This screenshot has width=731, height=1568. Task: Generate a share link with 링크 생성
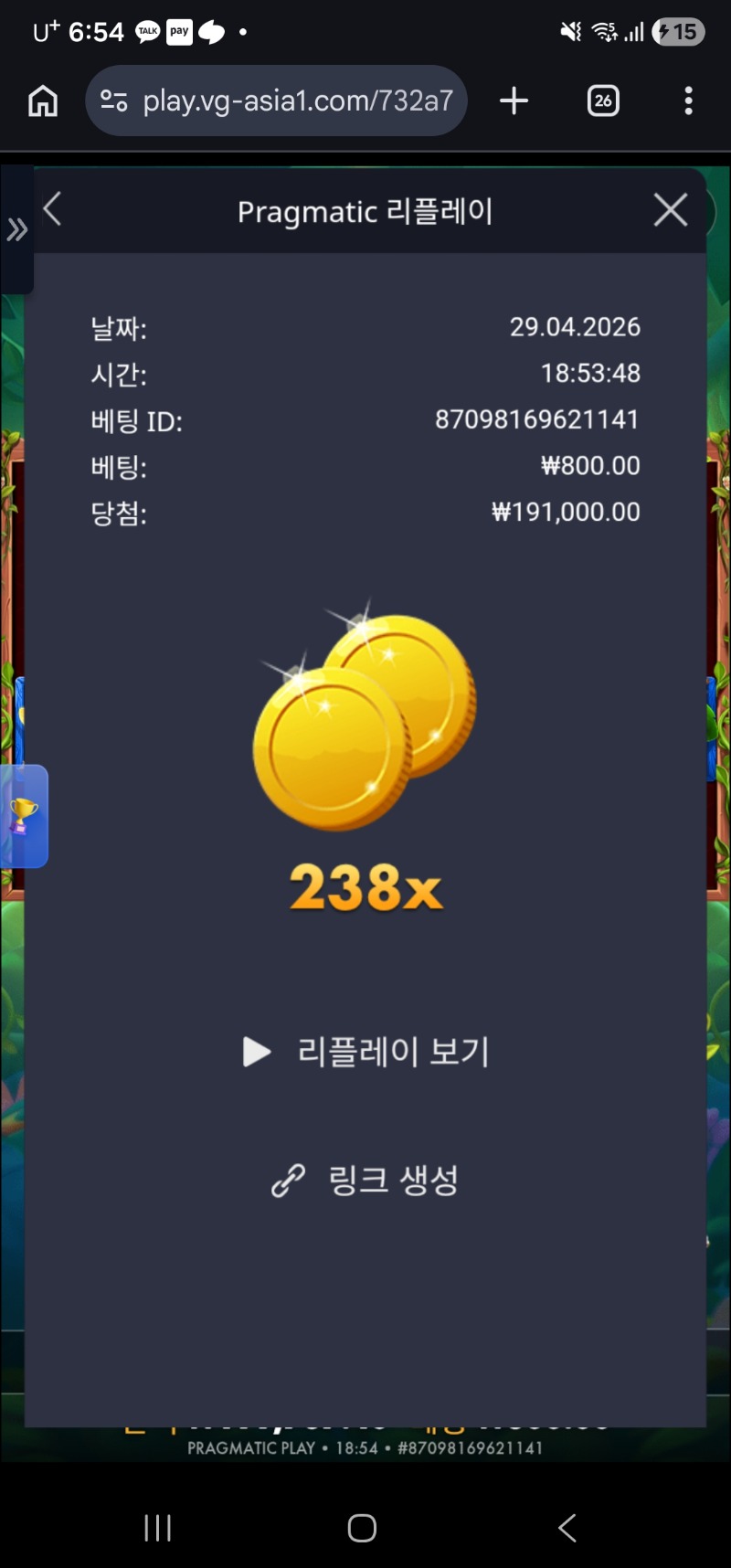365,1181
